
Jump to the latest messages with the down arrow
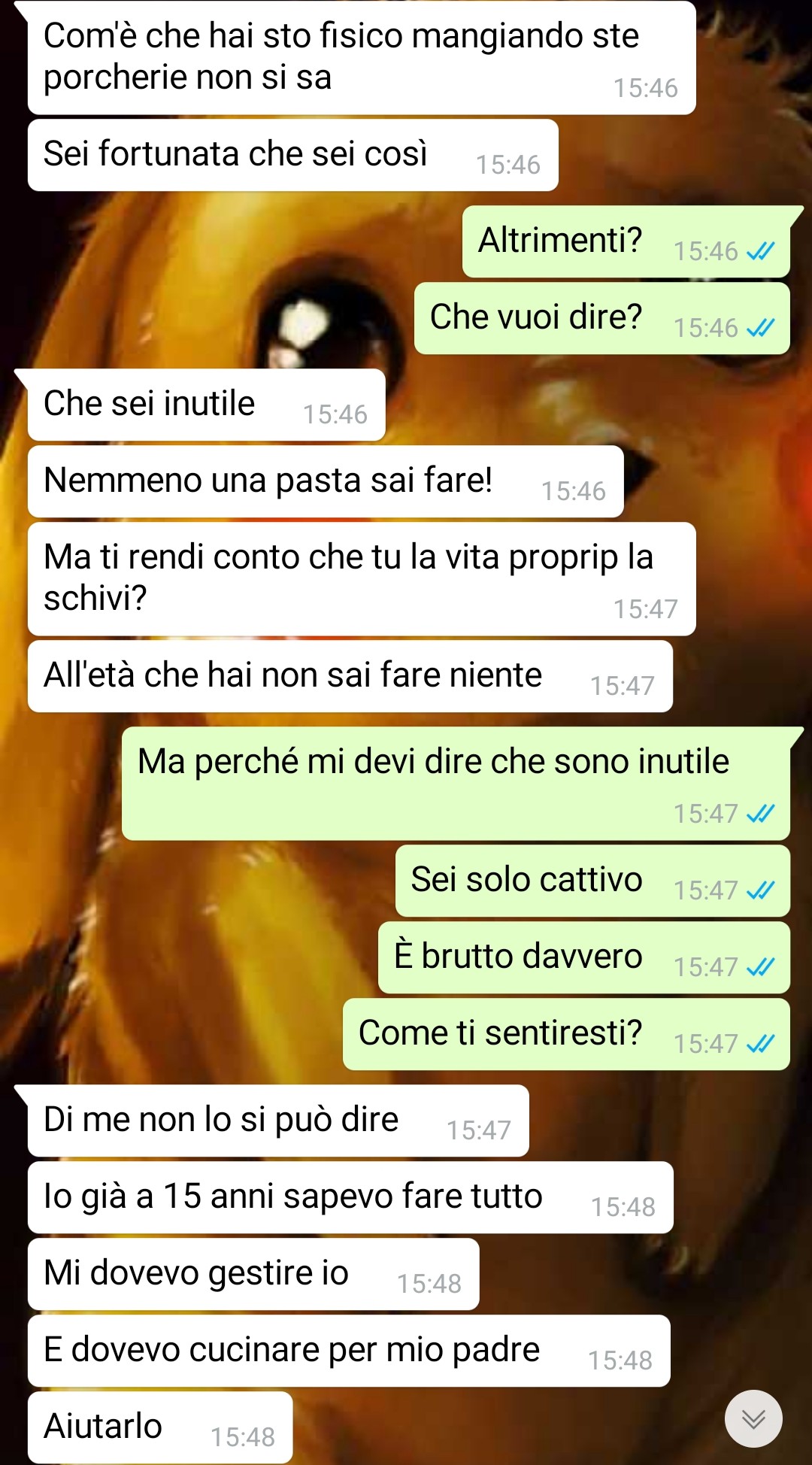coord(753,1418)
